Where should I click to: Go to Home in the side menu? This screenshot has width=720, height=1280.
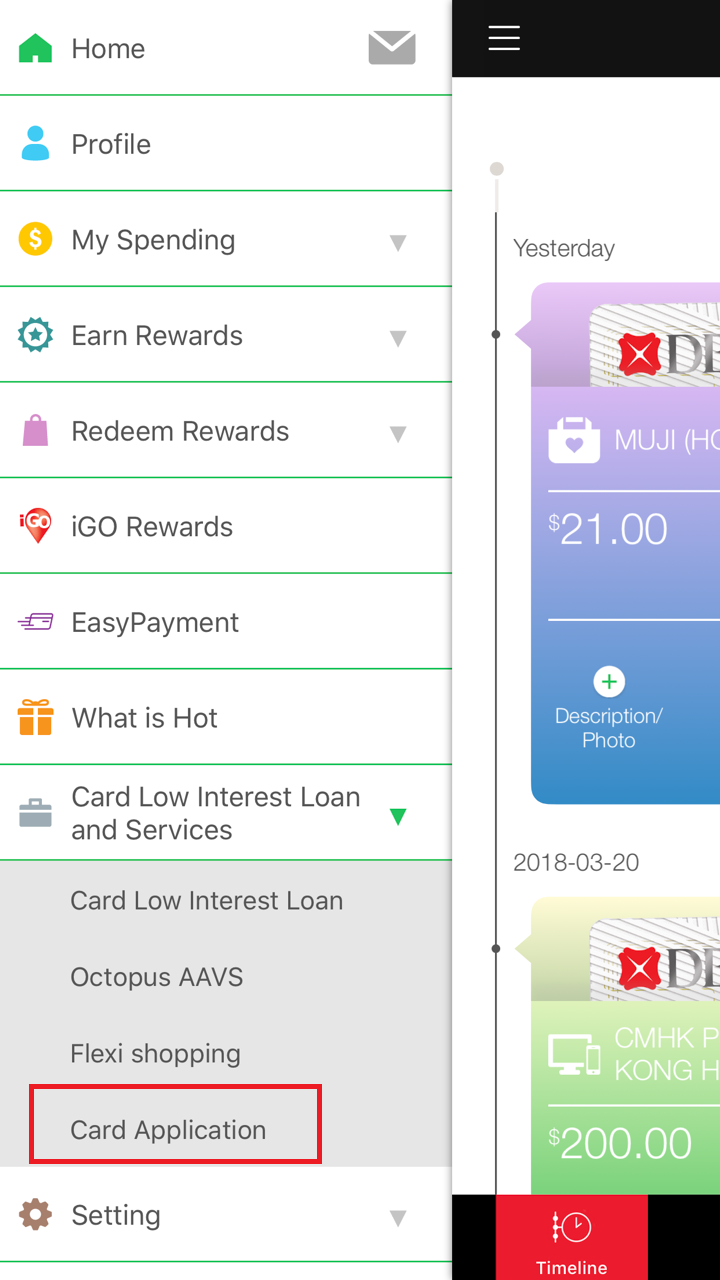pos(108,48)
